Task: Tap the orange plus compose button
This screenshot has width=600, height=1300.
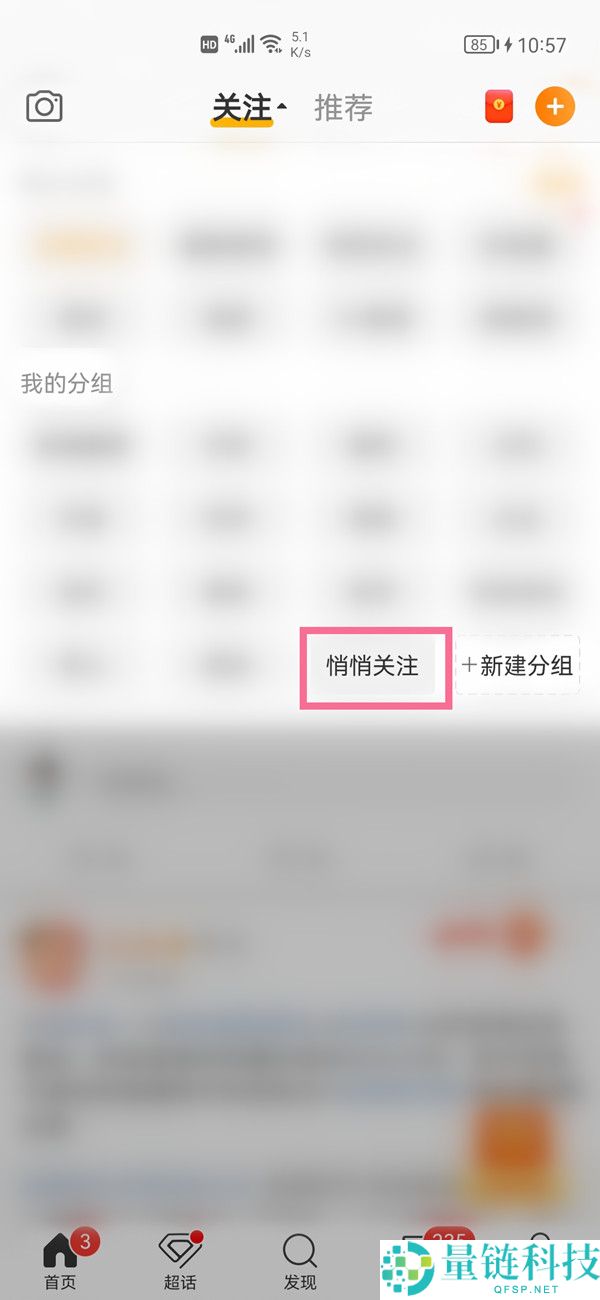Action: (x=555, y=106)
